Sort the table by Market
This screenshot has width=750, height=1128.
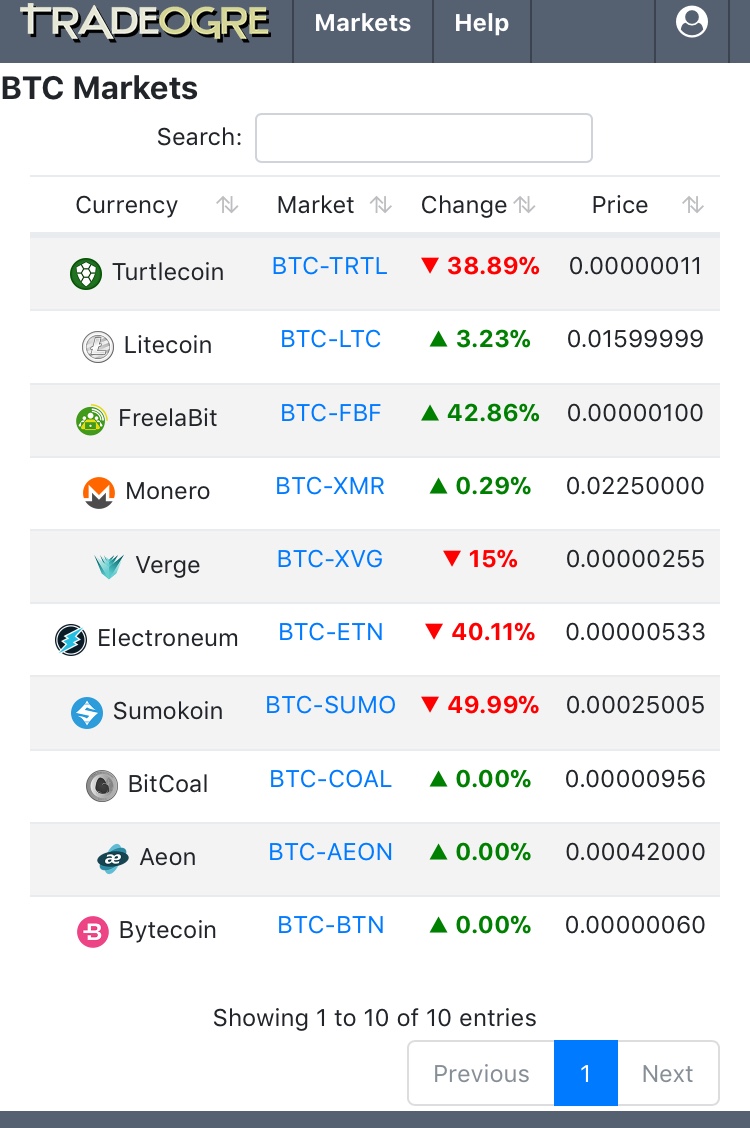point(316,205)
